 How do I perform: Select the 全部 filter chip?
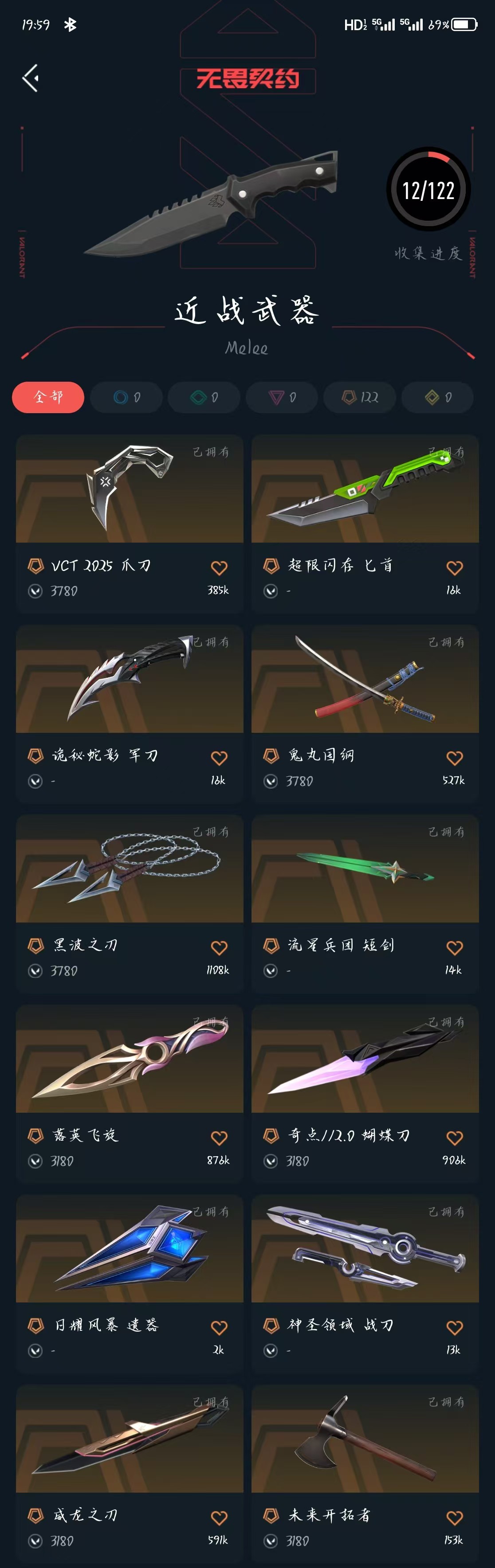point(48,398)
